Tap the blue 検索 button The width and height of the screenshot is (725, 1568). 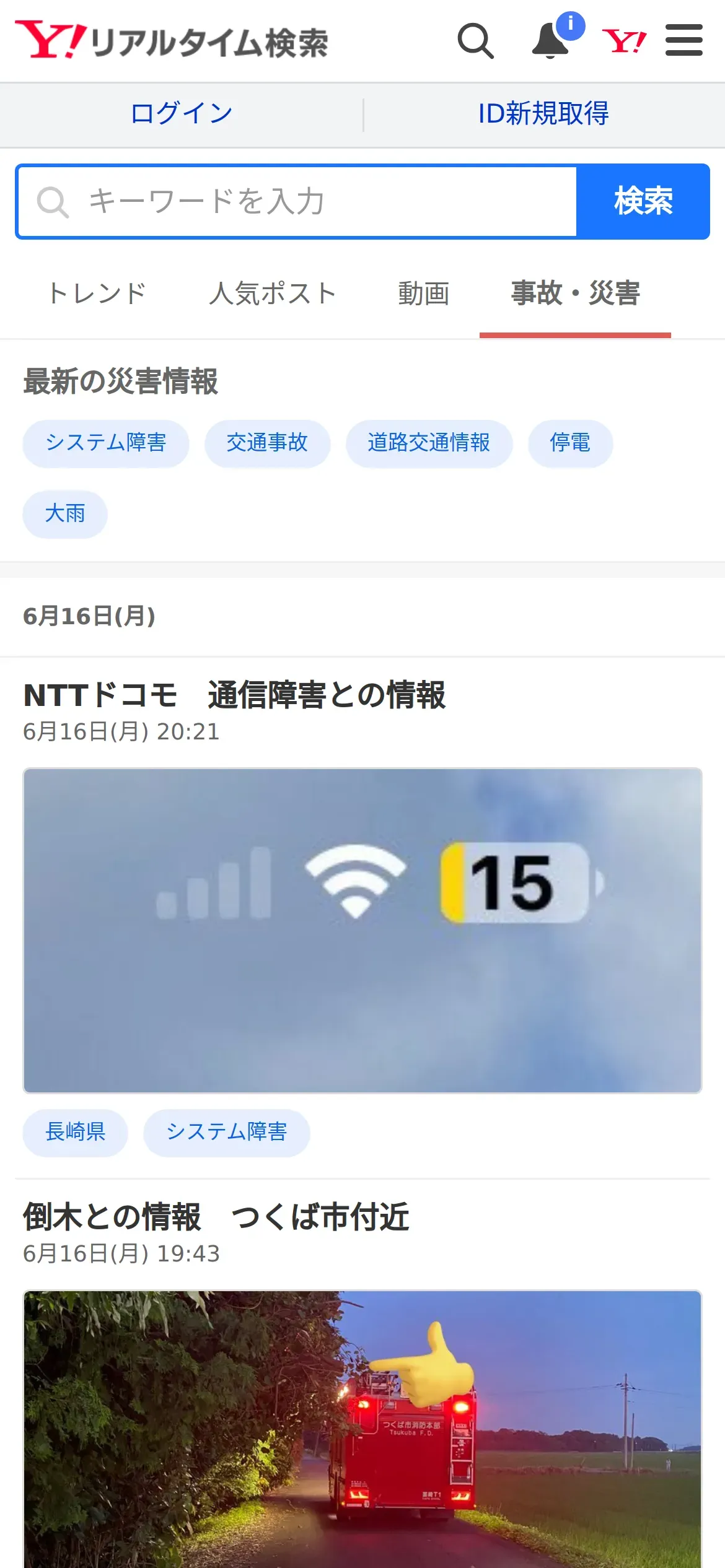point(643,202)
